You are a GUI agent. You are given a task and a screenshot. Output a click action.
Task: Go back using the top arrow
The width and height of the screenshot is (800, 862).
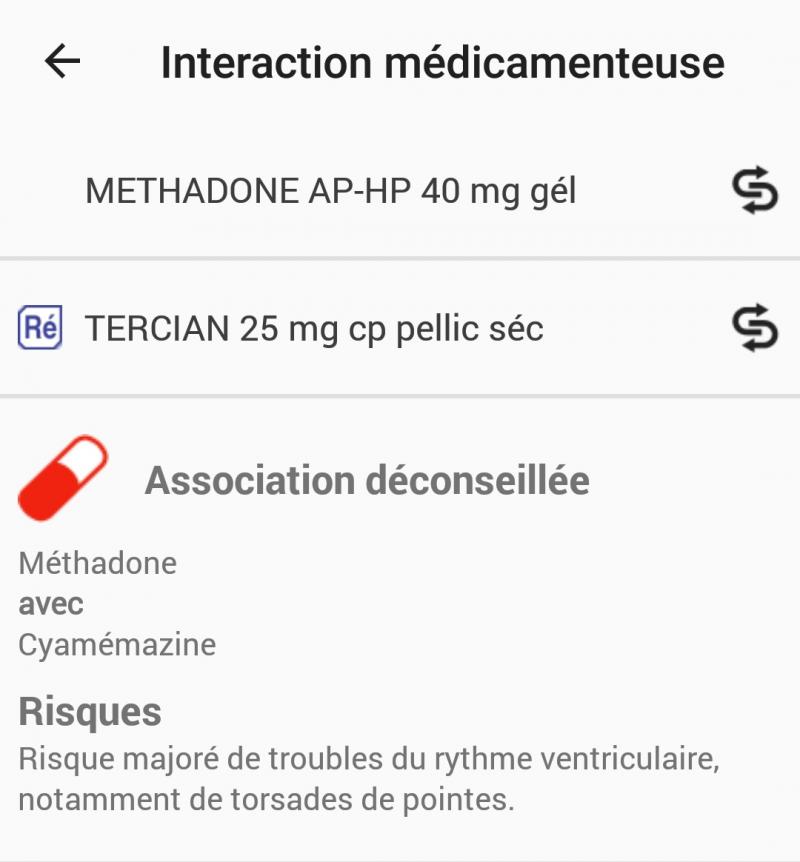point(62,62)
